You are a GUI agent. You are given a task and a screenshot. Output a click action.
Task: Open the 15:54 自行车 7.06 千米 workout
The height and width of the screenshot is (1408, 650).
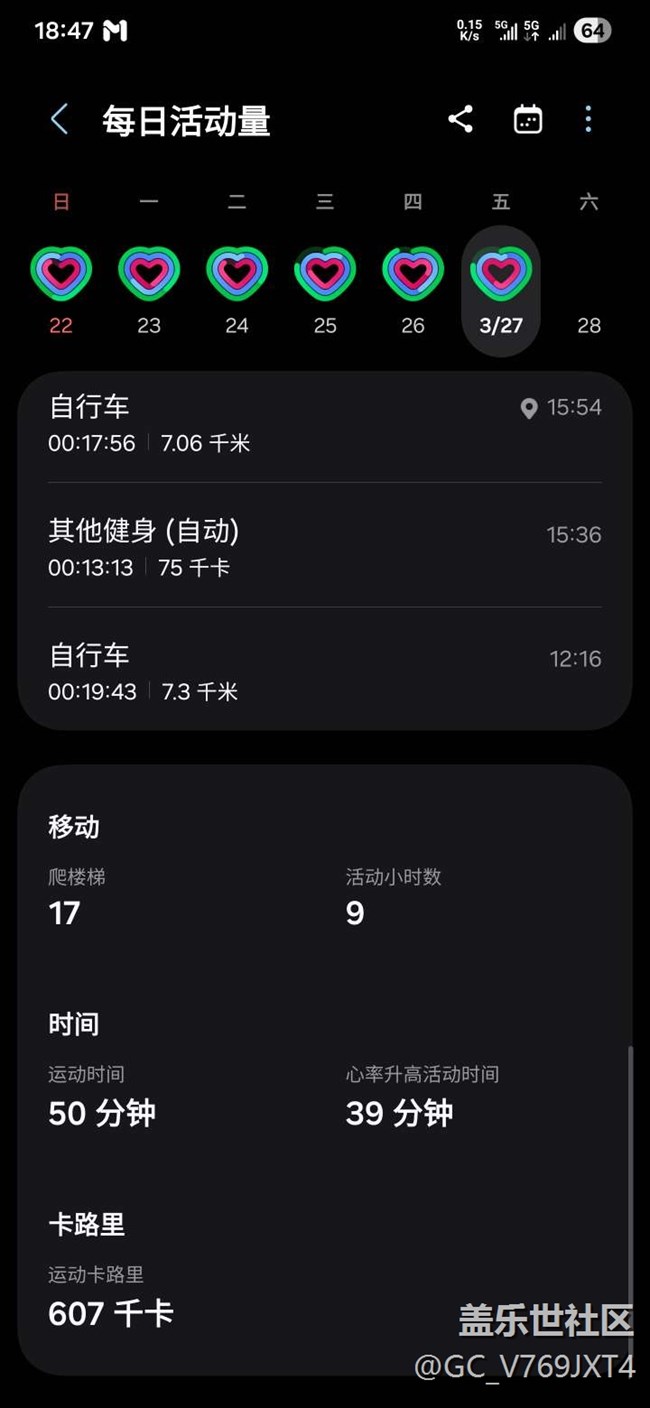(325, 424)
